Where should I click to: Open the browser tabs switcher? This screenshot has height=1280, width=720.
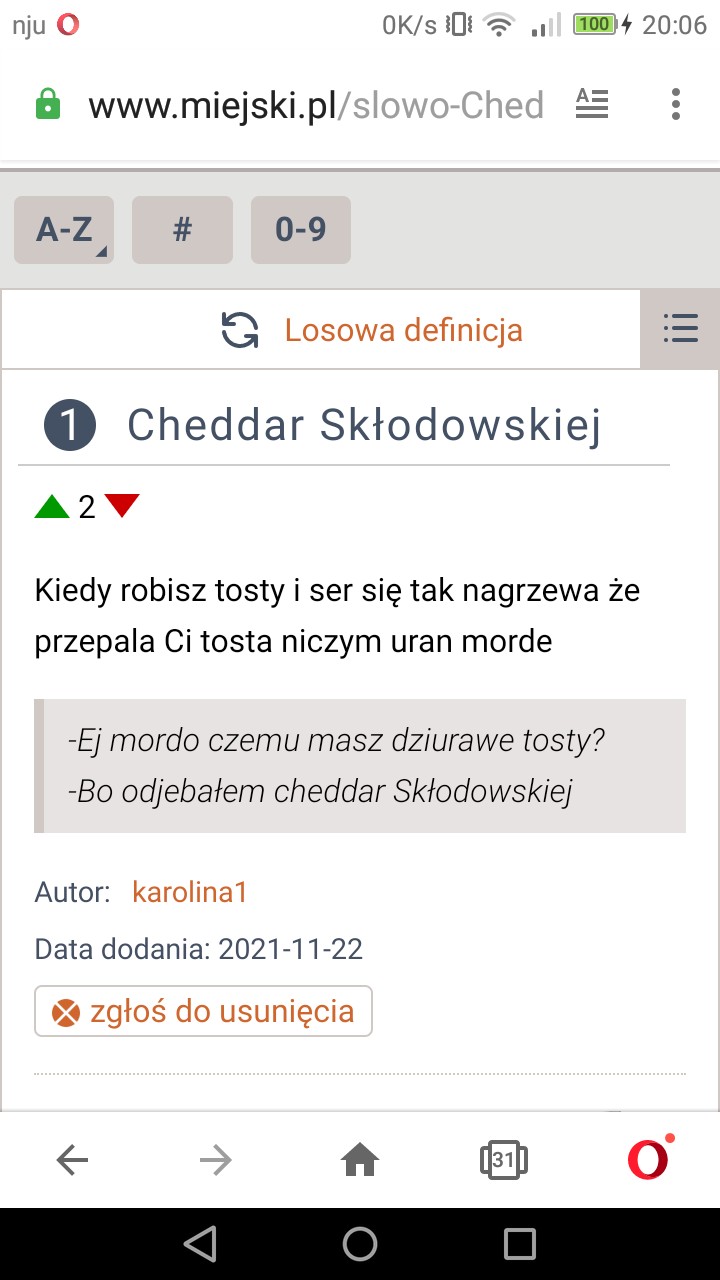[x=504, y=1160]
